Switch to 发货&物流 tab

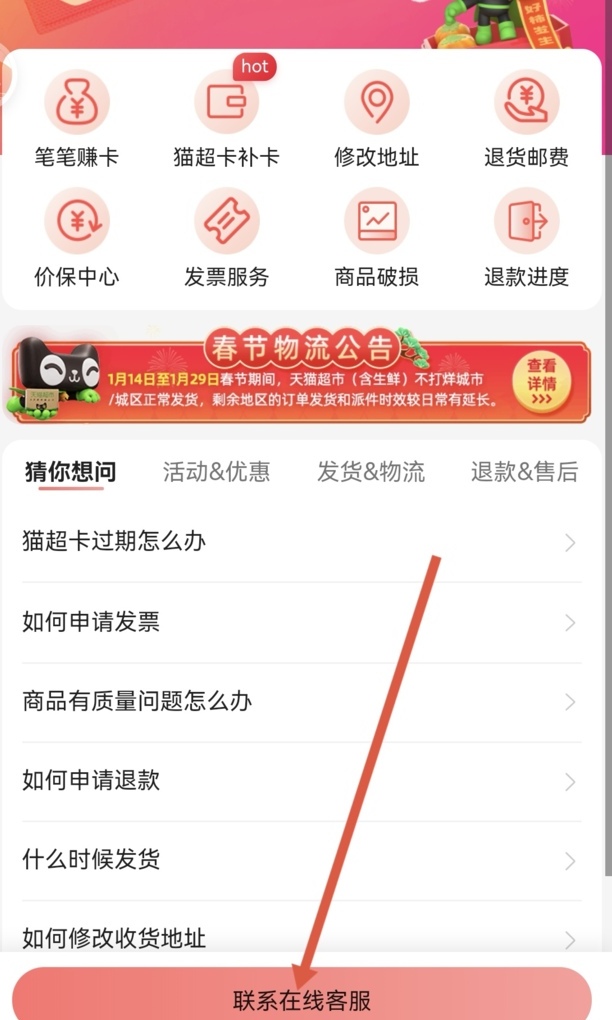coord(371,472)
